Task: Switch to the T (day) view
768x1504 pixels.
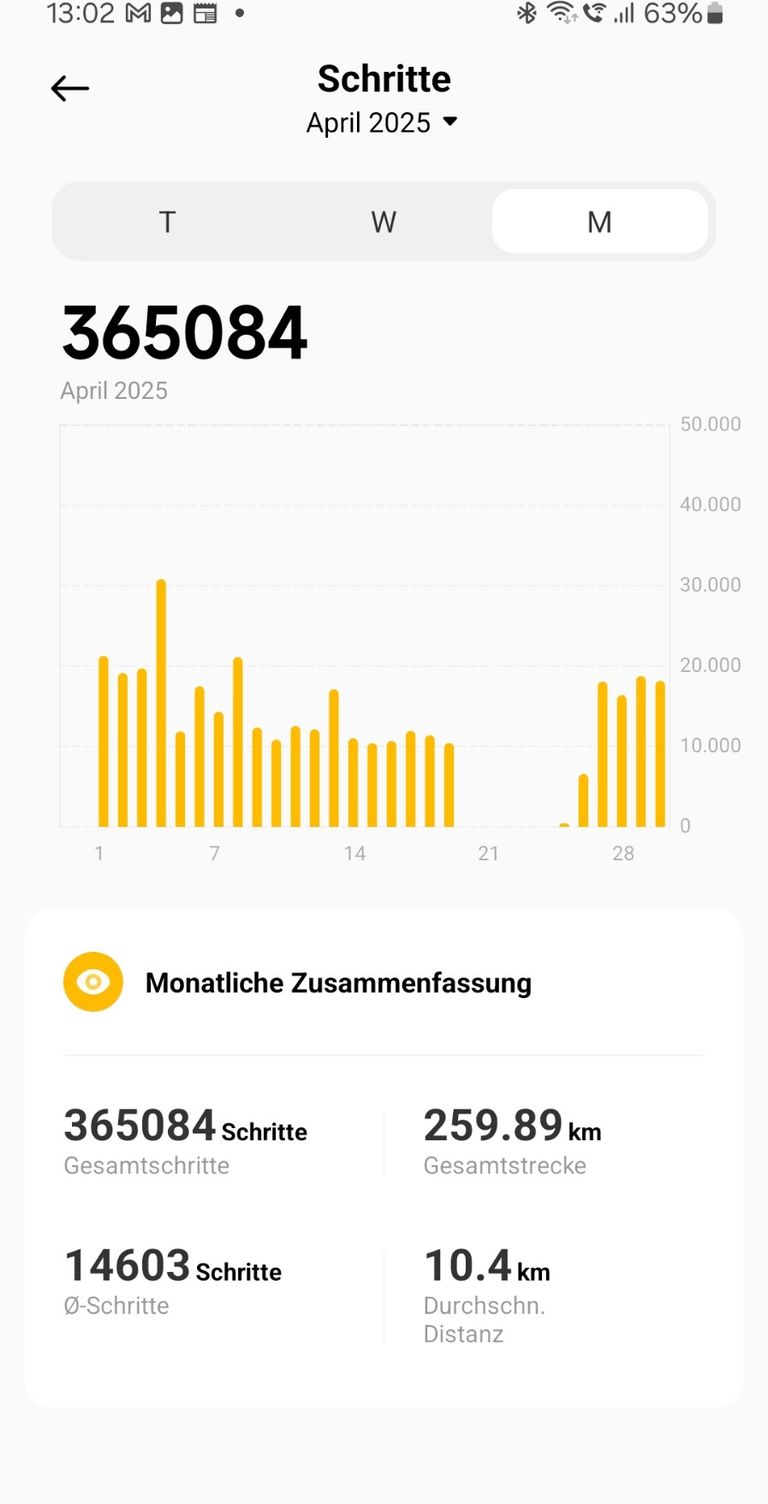Action: 167,222
